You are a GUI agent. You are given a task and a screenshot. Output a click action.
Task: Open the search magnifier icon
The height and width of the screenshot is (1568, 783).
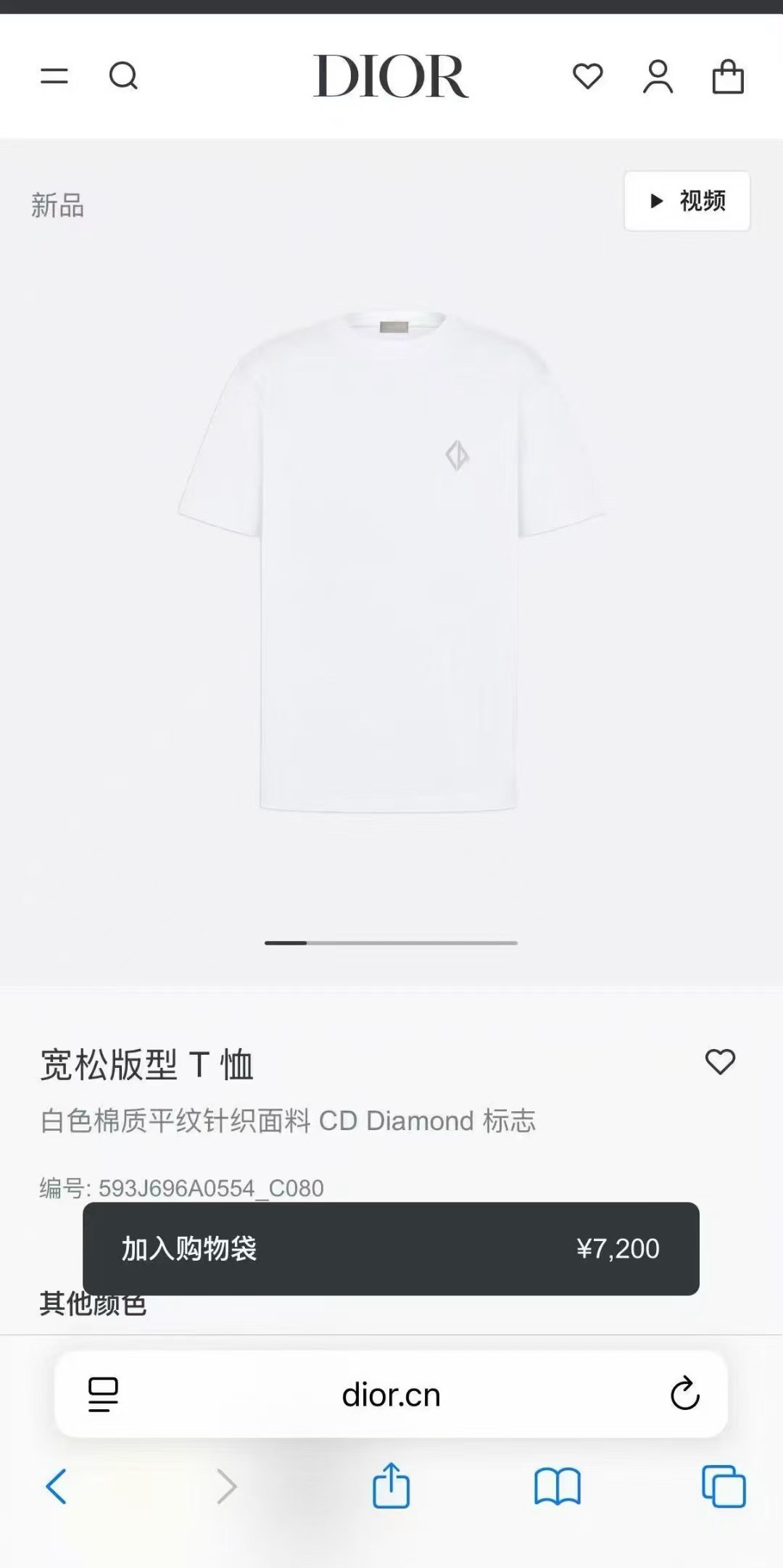123,75
